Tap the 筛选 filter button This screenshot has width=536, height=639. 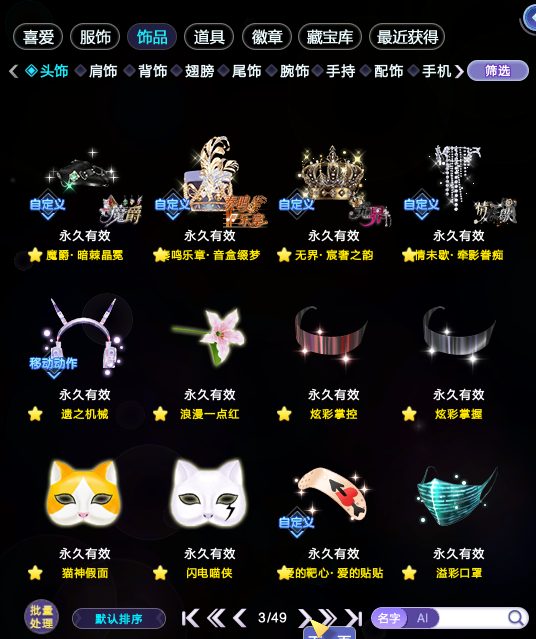[x=497, y=71]
